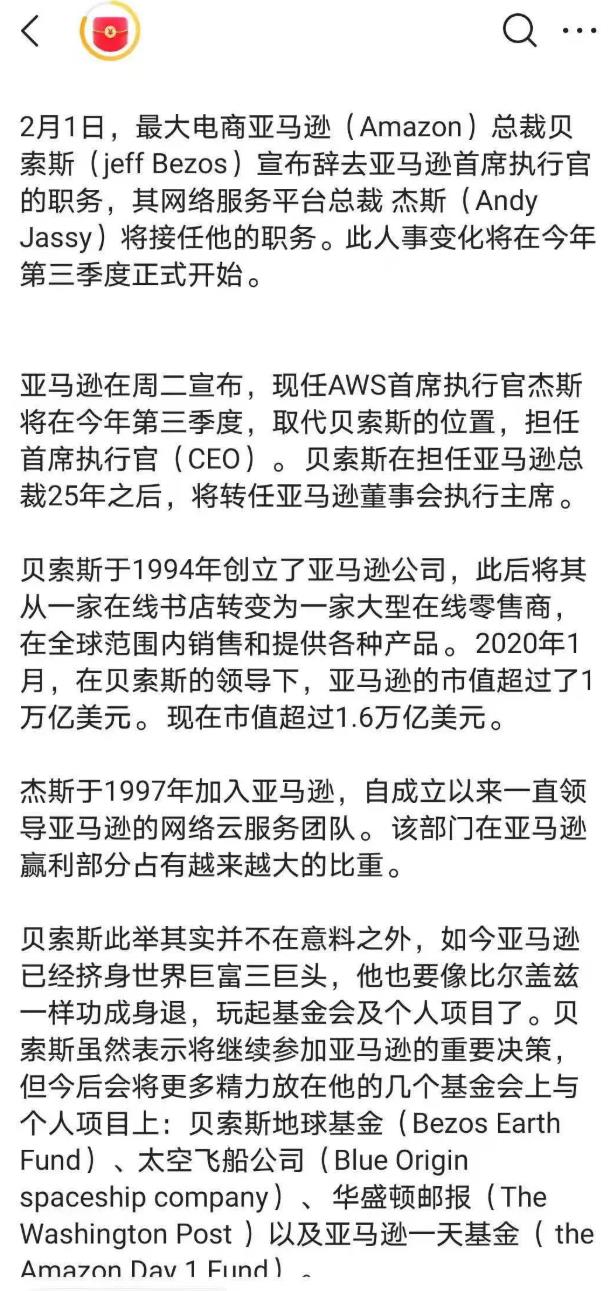613x1291 pixels.
Task: Go back using the top-left arrow
Action: pyautogui.click(x=30, y=31)
